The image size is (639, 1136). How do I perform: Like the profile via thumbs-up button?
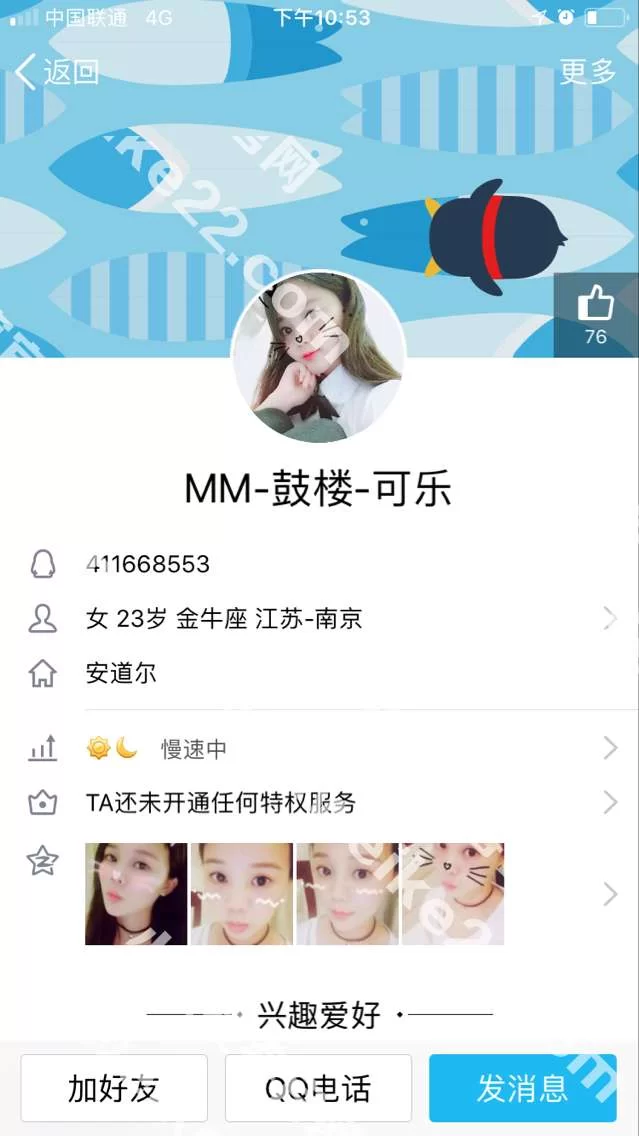pos(596,313)
